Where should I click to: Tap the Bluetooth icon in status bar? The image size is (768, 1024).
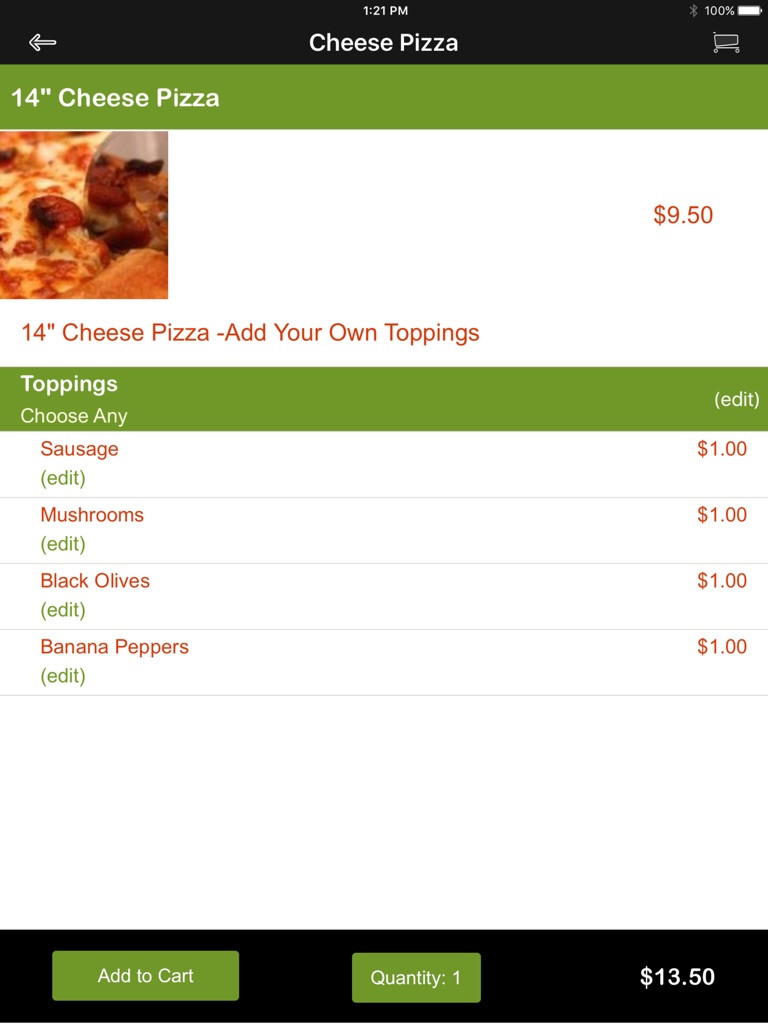695,10
